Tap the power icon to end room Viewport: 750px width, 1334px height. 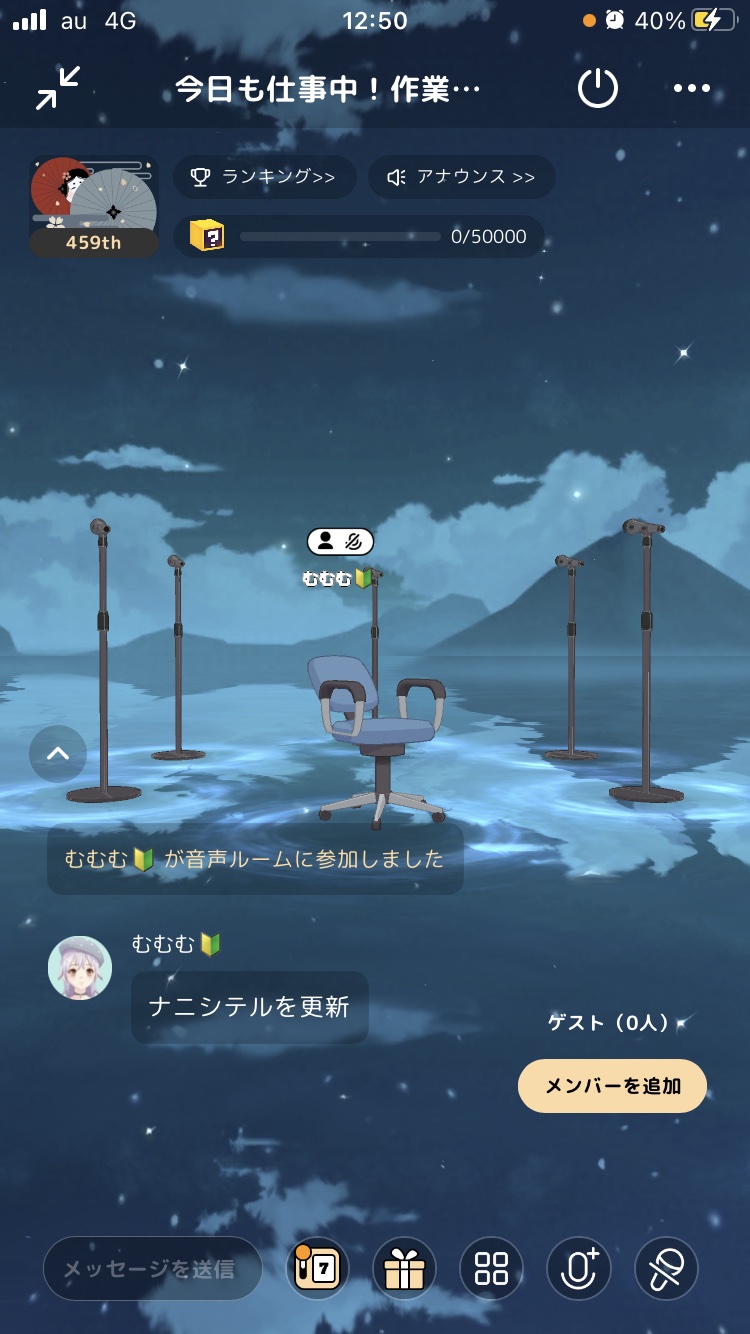pos(598,88)
